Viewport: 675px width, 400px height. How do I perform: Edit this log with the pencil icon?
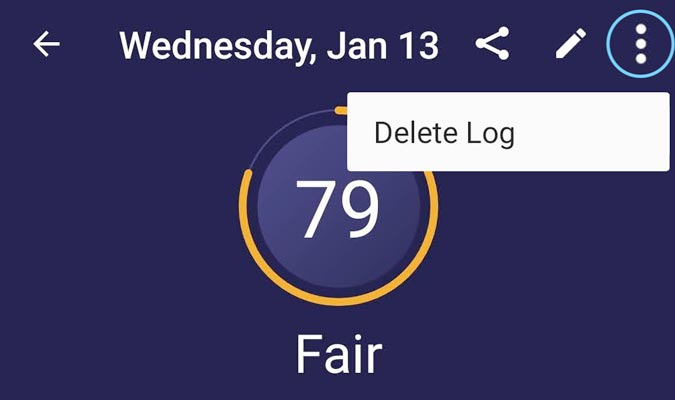(570, 44)
